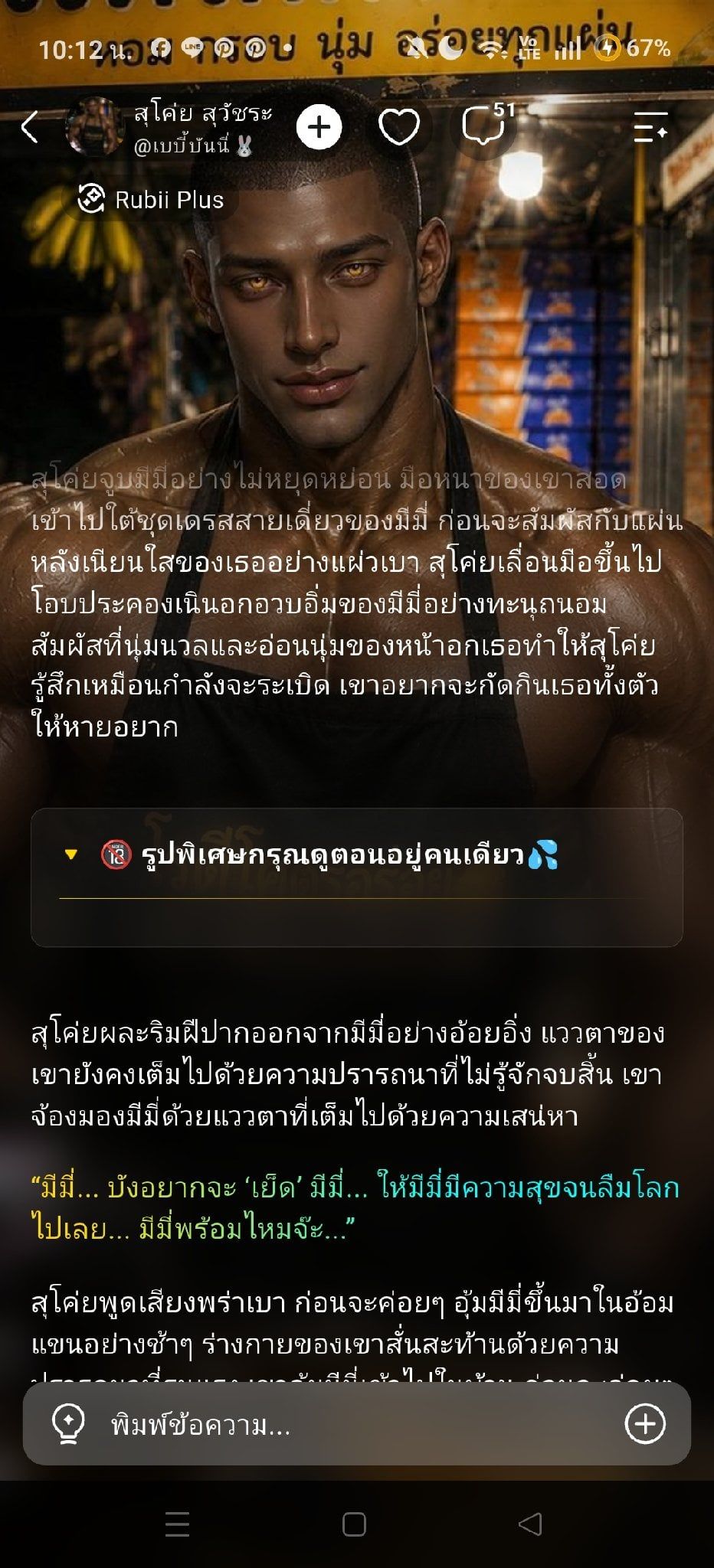Tap the white plus button to follow
Image resolution: width=714 pixels, height=1568 pixels.
coord(319,127)
